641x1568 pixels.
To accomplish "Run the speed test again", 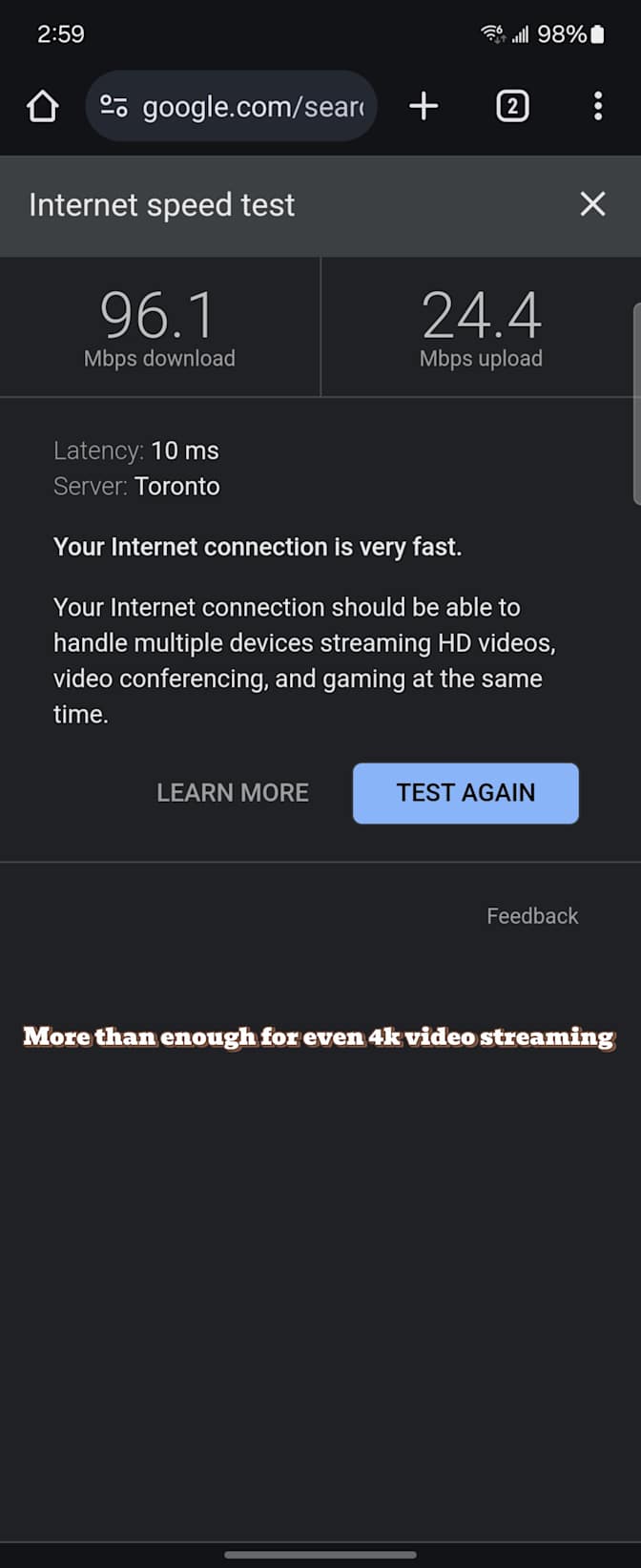I will coord(465,792).
